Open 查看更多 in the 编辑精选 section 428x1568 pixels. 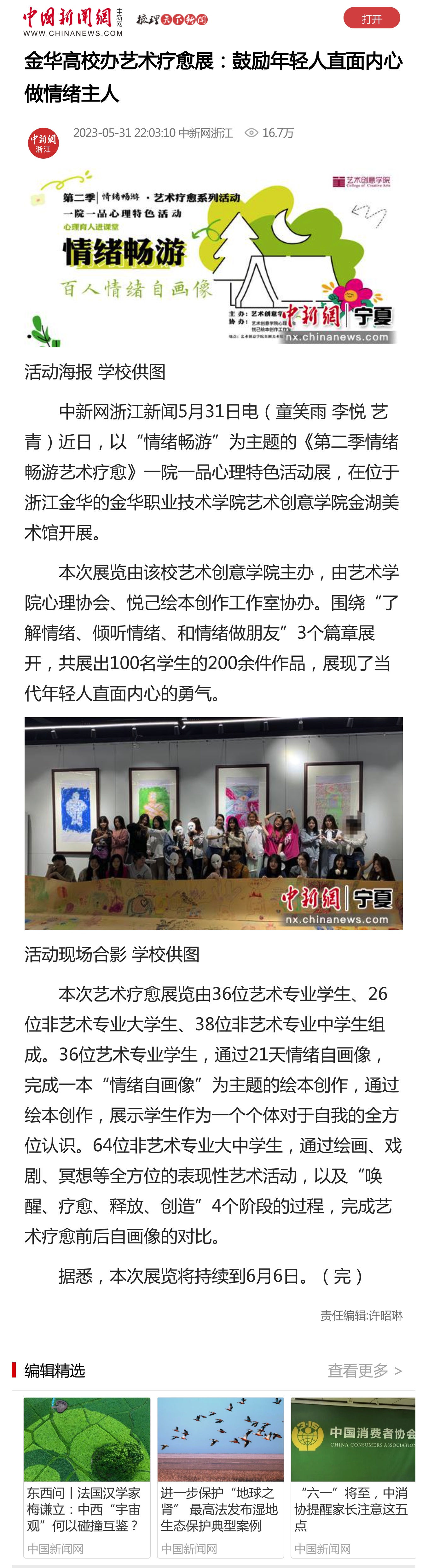(364, 1370)
